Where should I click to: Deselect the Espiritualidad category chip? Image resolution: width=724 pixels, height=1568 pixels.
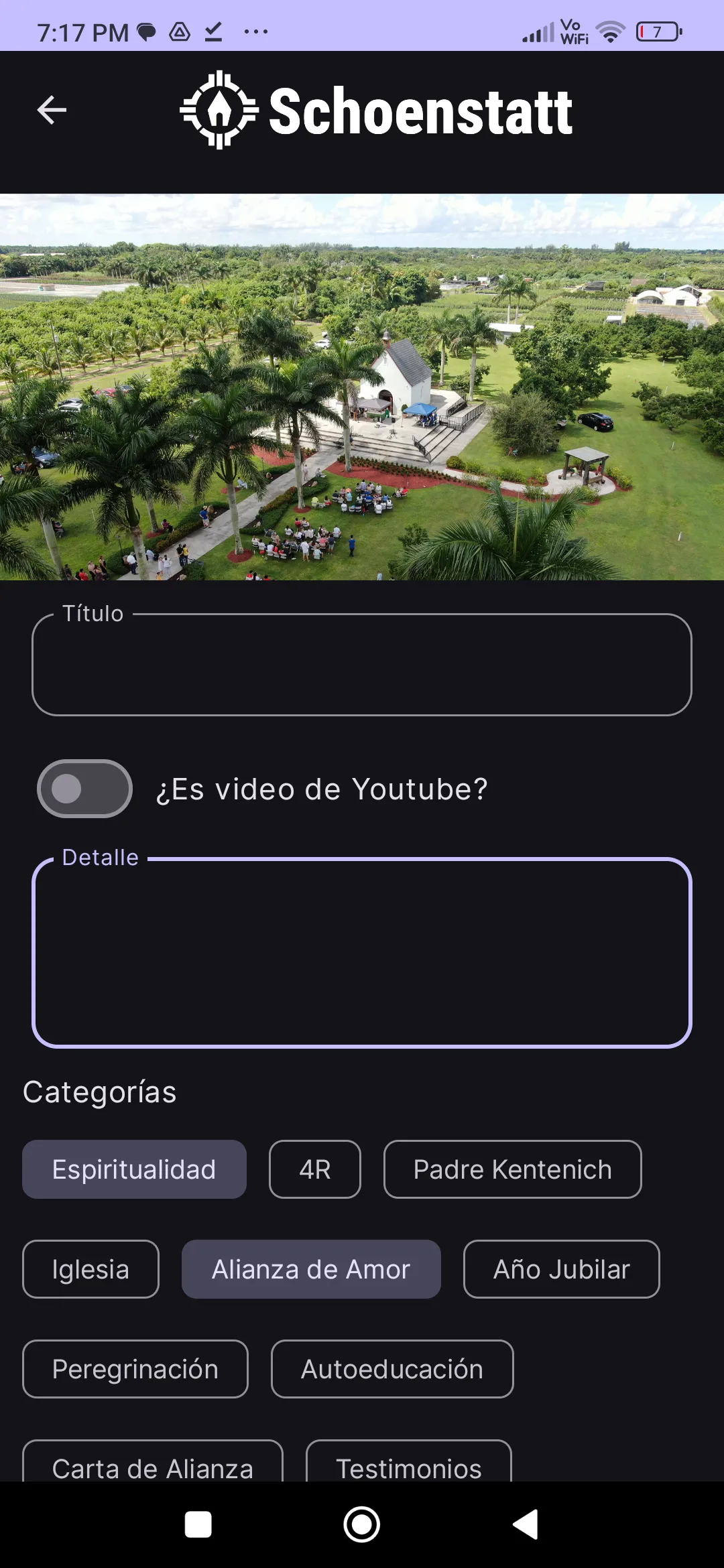click(134, 1169)
